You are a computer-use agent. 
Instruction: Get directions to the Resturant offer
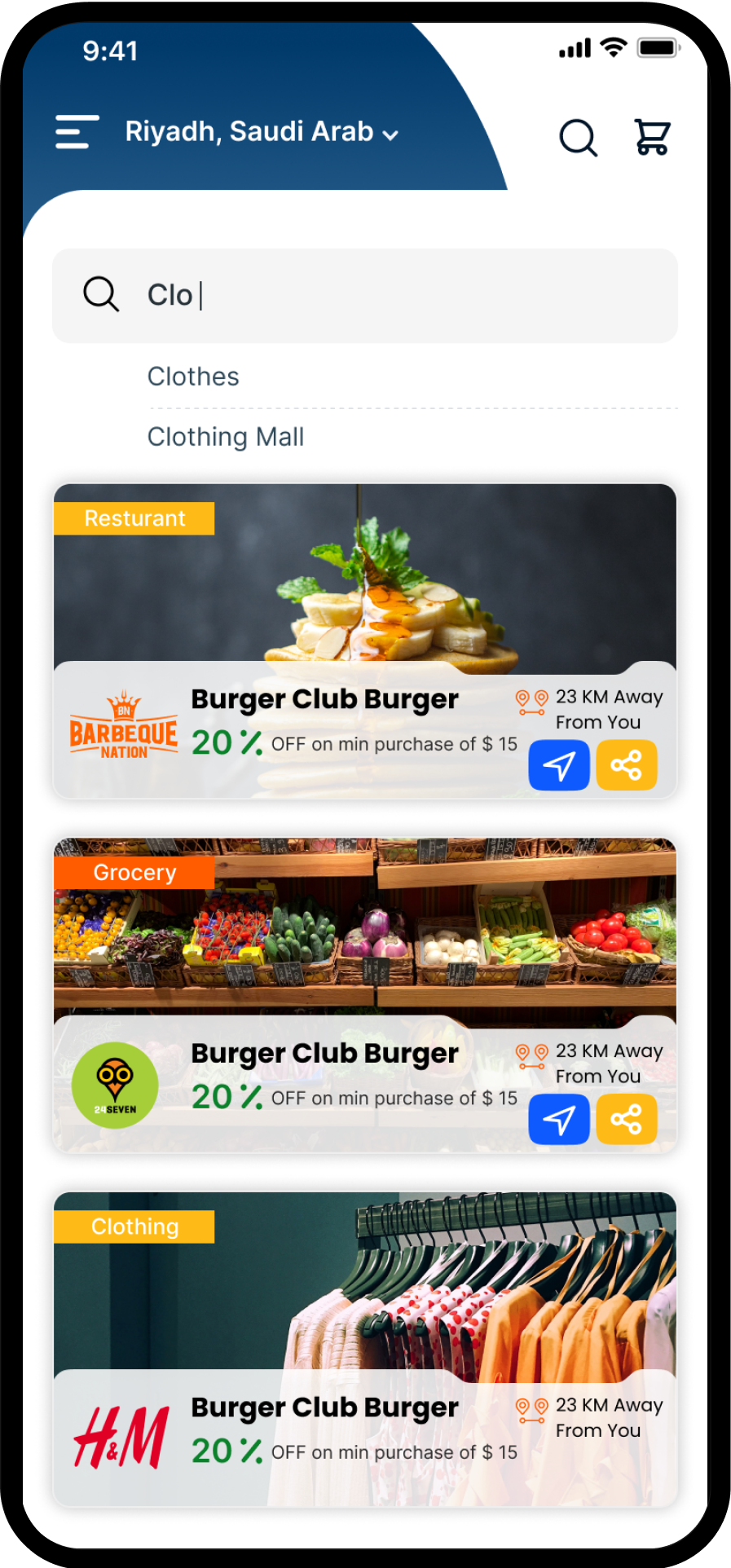click(559, 765)
